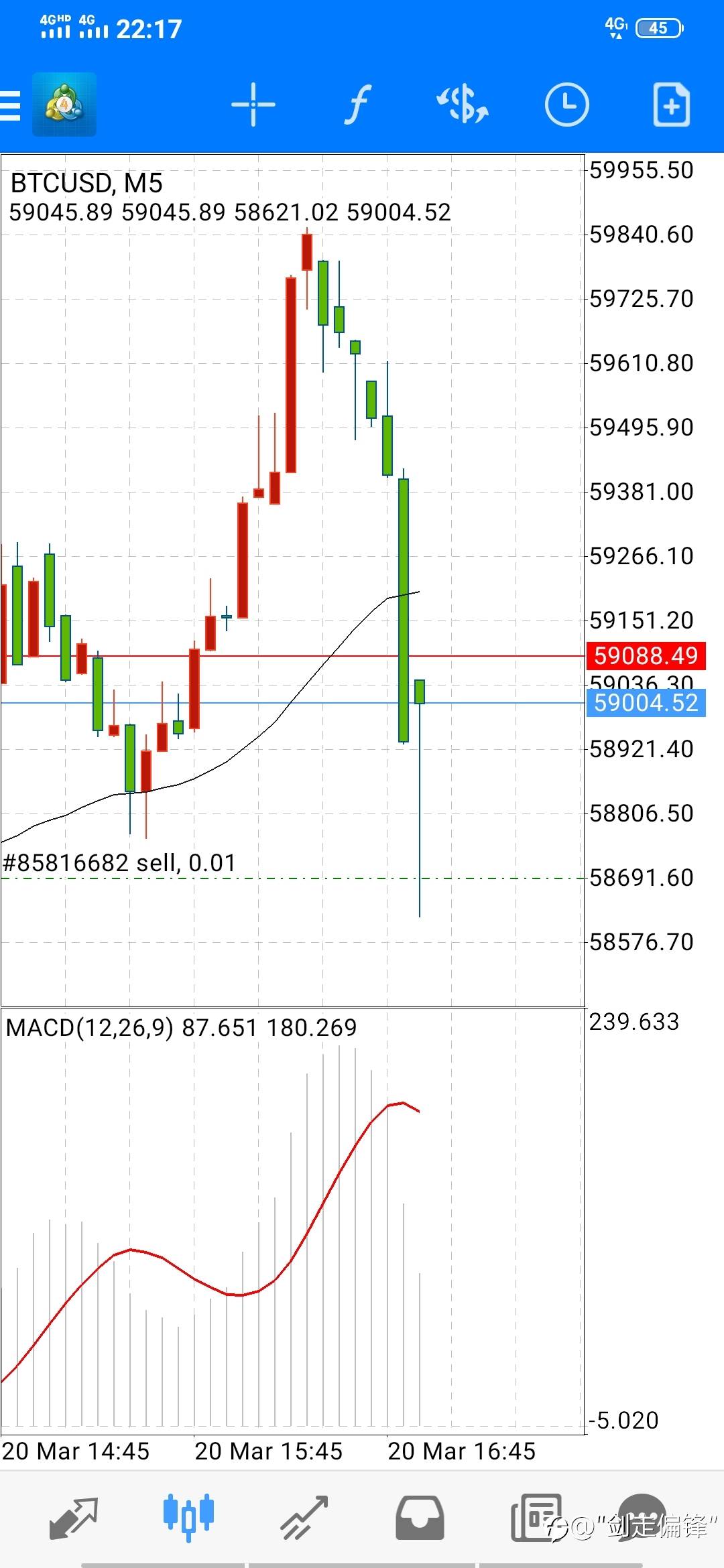Open the hamburger side menu

[11, 106]
